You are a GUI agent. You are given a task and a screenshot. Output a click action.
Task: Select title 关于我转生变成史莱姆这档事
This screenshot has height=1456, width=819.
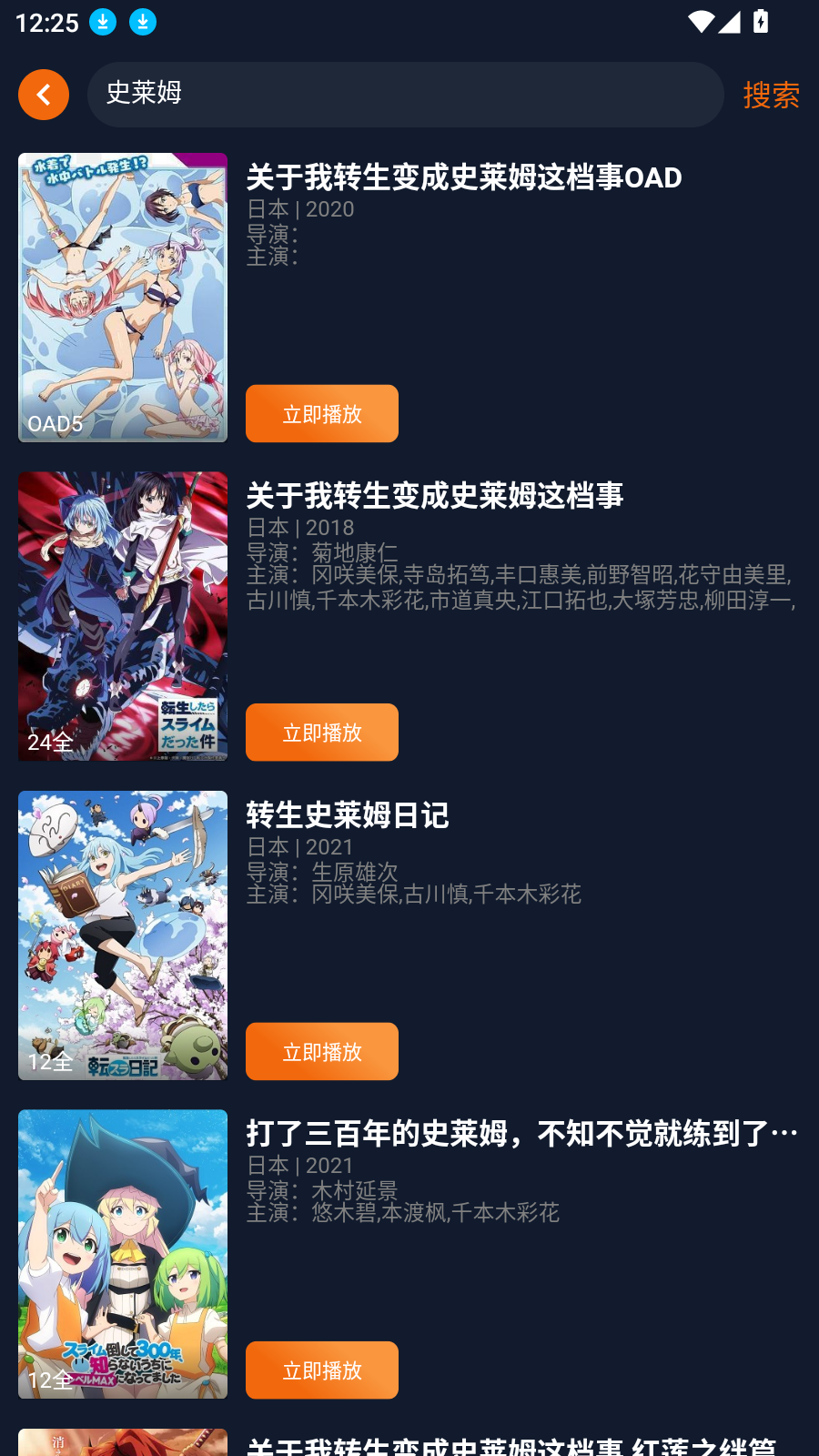(436, 497)
